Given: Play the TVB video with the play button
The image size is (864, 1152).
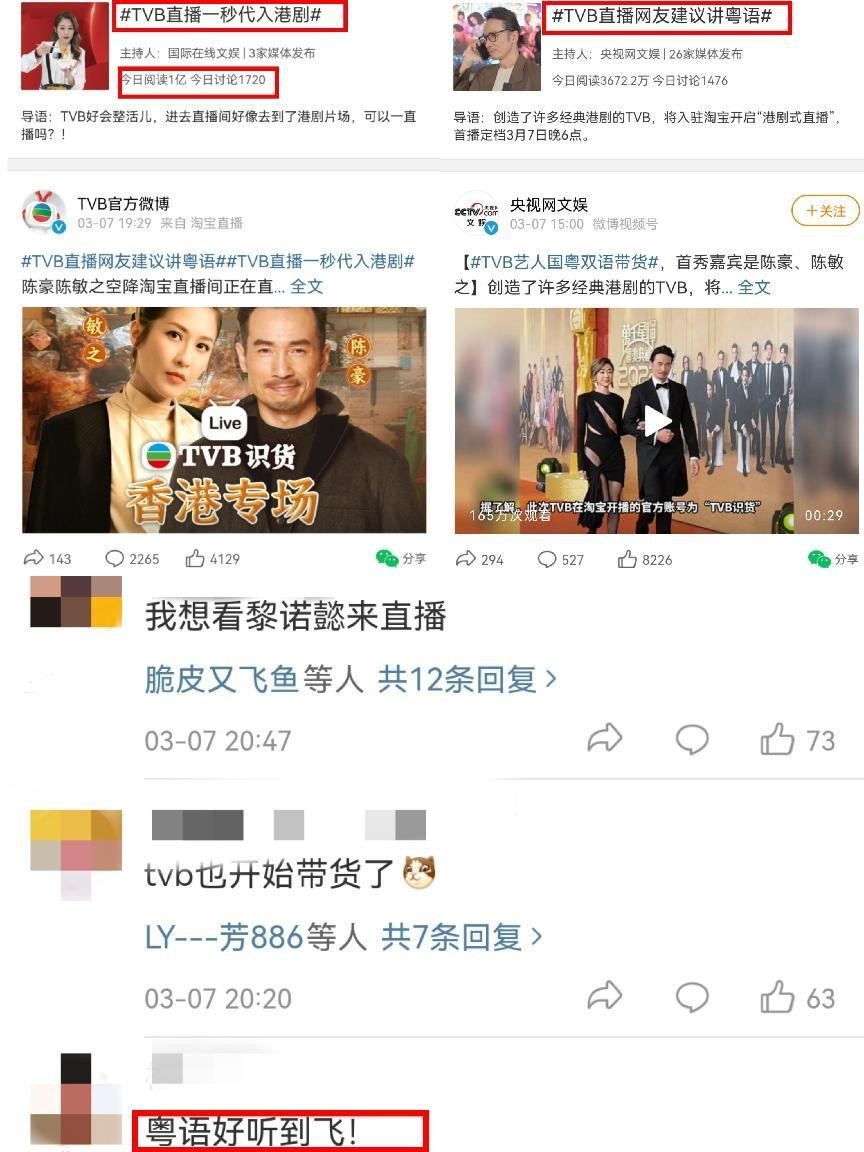Looking at the screenshot, I should click(656, 420).
